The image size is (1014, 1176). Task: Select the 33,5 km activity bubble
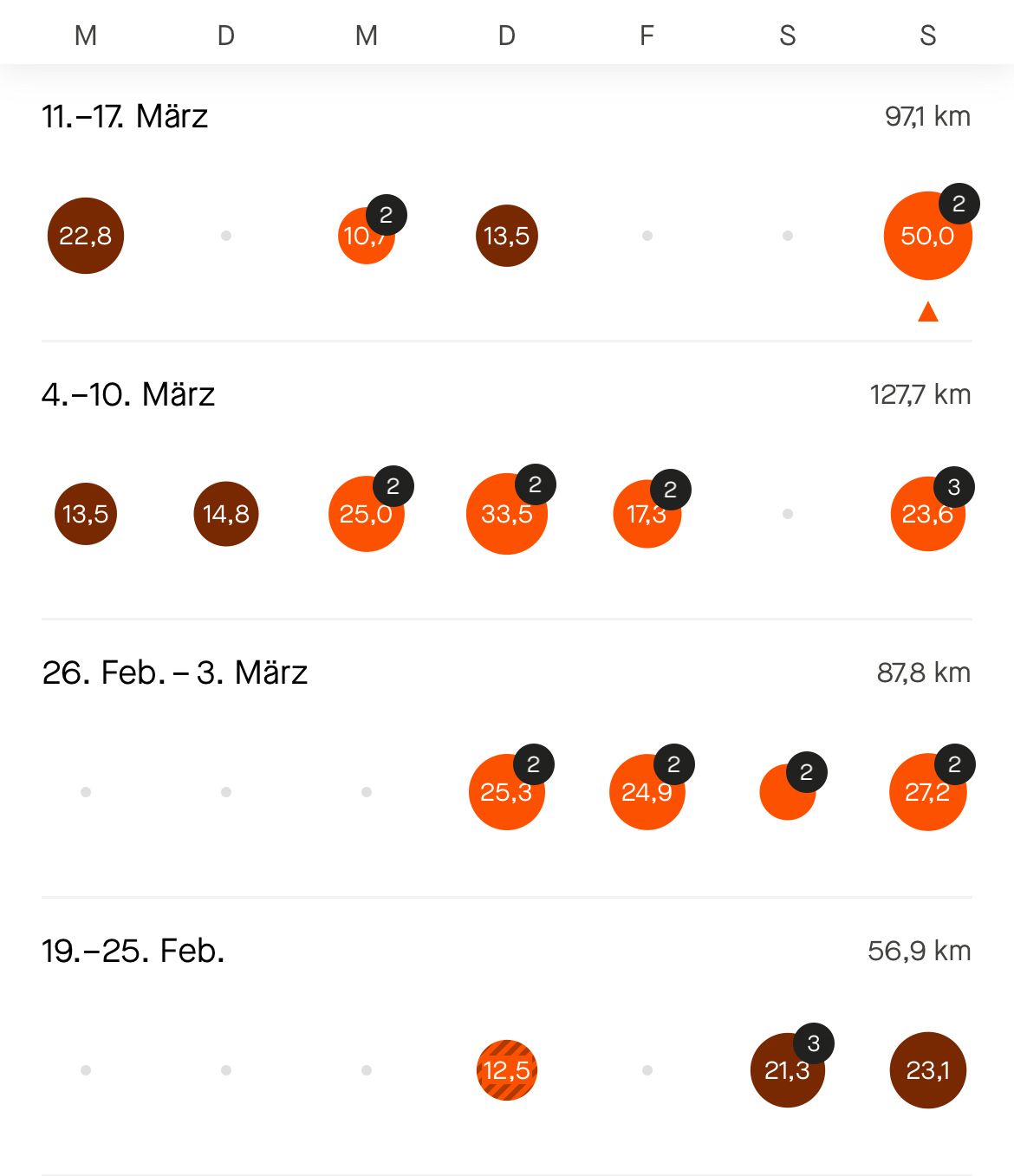click(x=507, y=514)
